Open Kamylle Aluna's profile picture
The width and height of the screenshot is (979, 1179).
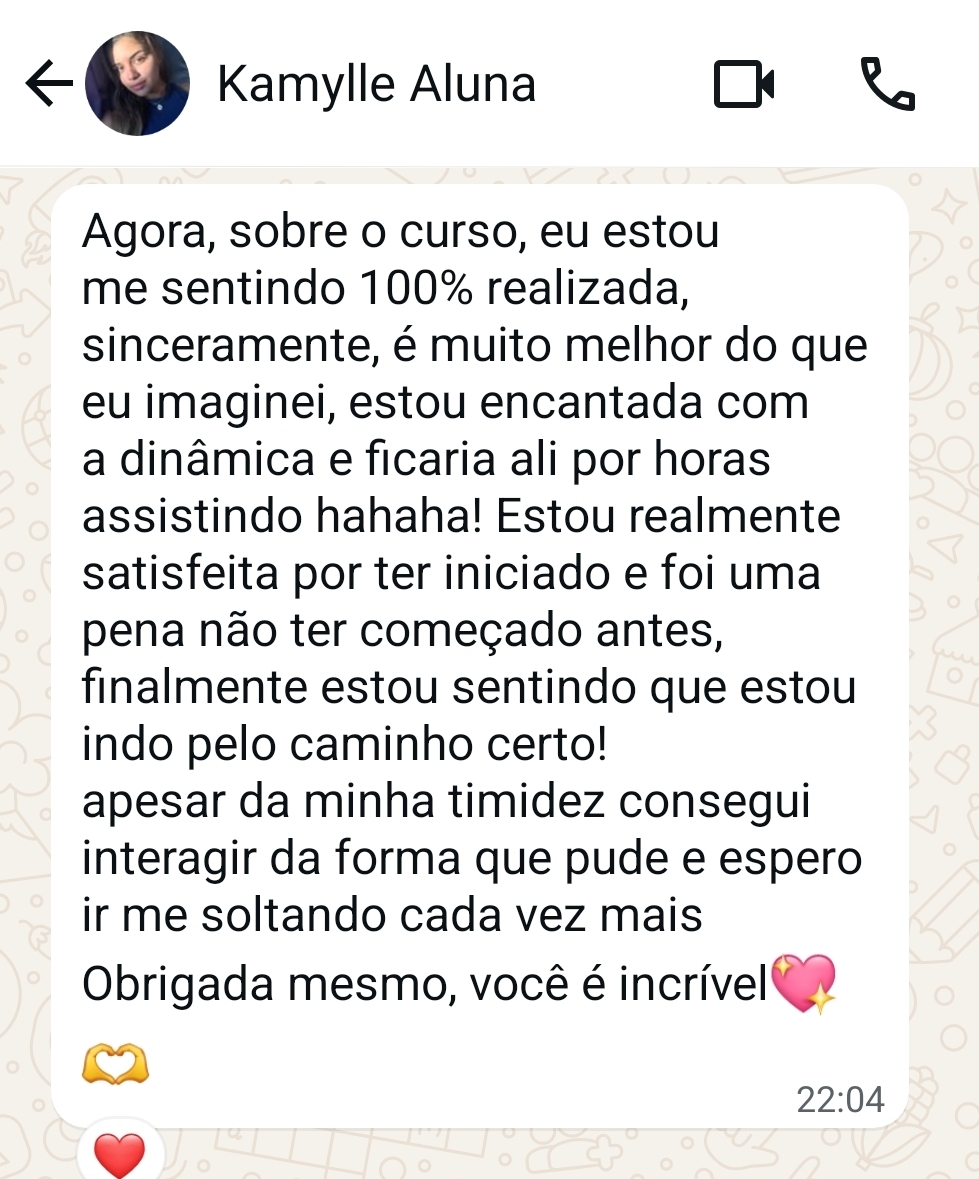coord(137,84)
